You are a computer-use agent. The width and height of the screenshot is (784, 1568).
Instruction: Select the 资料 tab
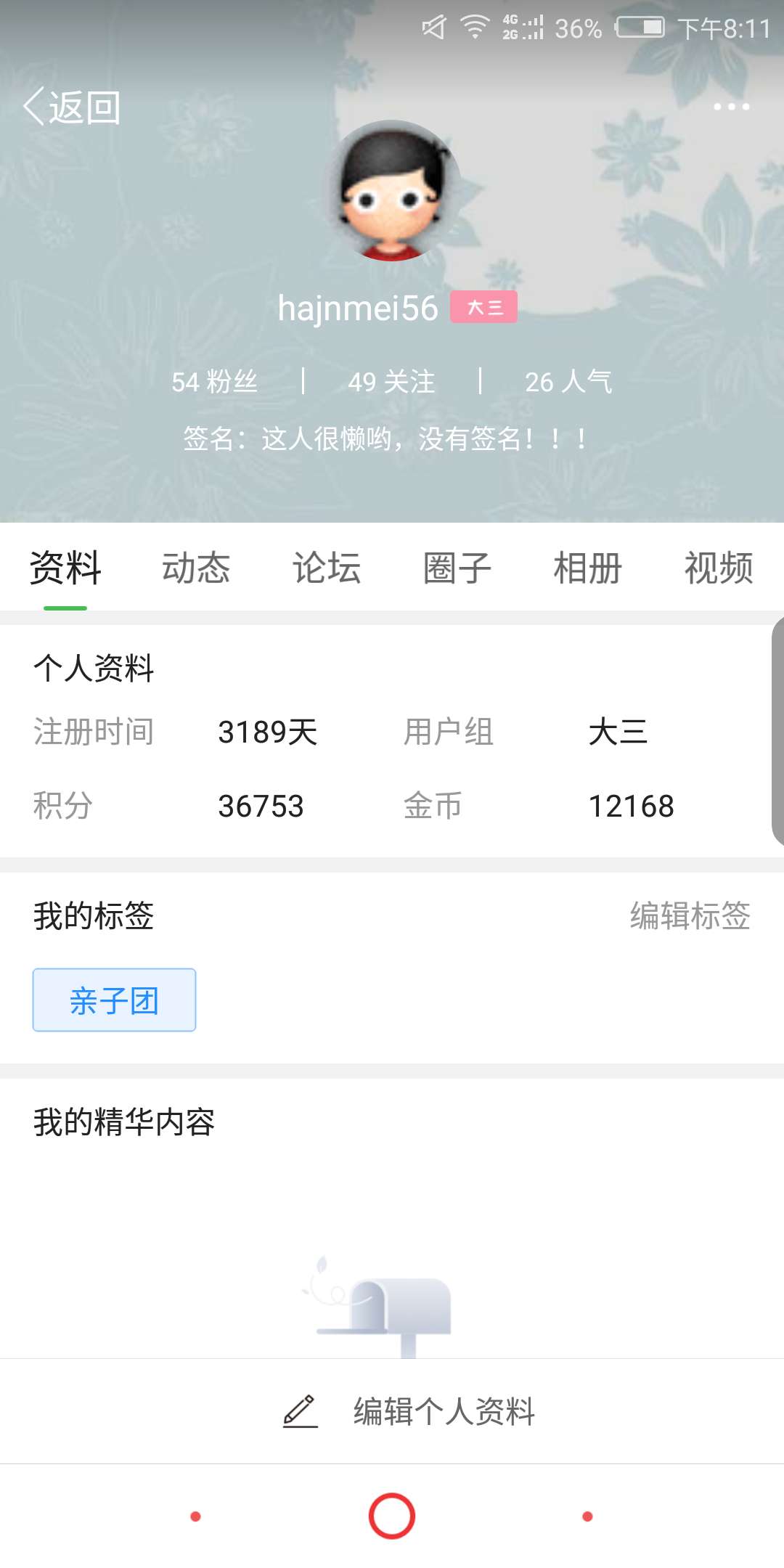pyautogui.click(x=65, y=568)
